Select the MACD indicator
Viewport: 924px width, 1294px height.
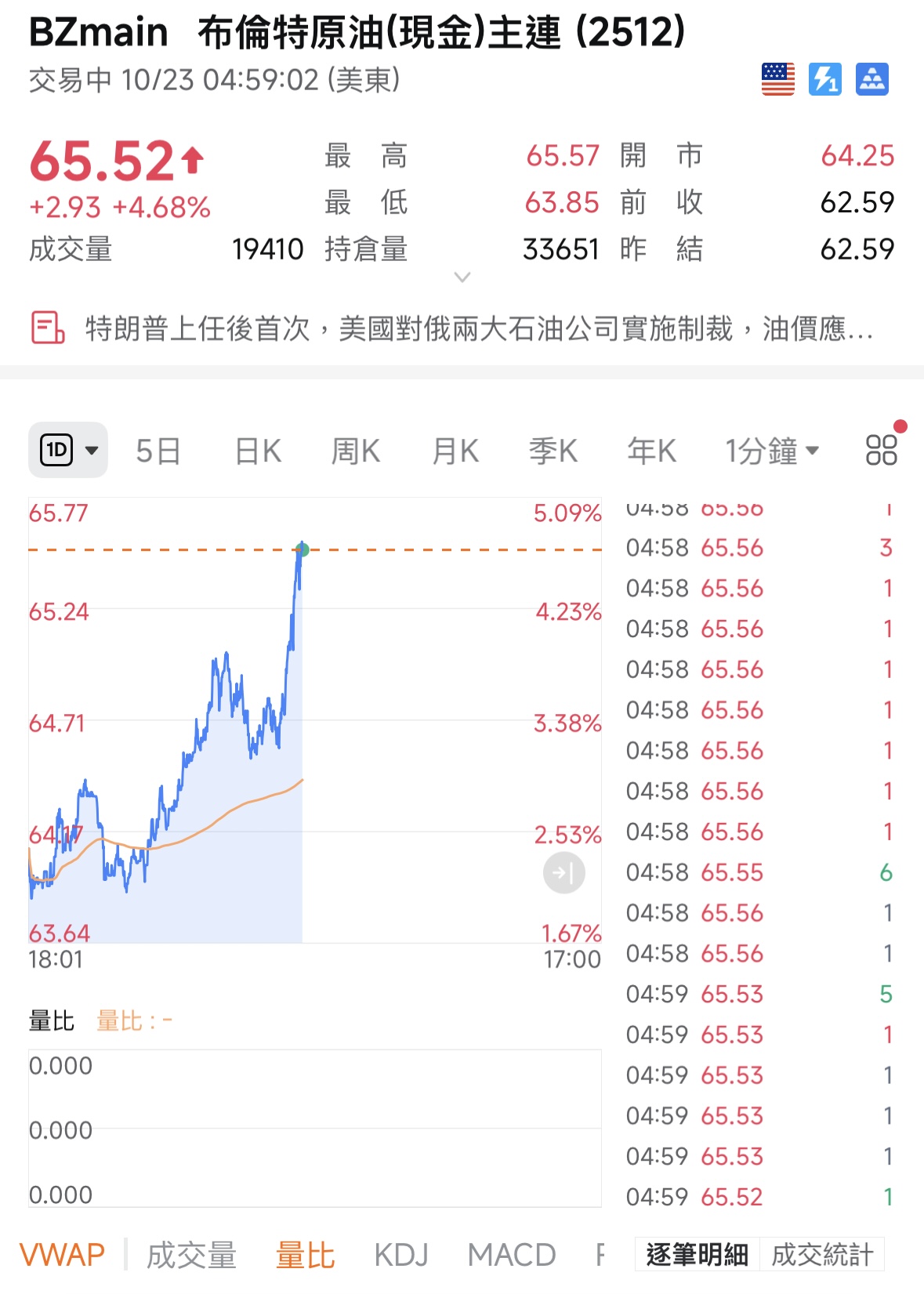(x=512, y=1255)
